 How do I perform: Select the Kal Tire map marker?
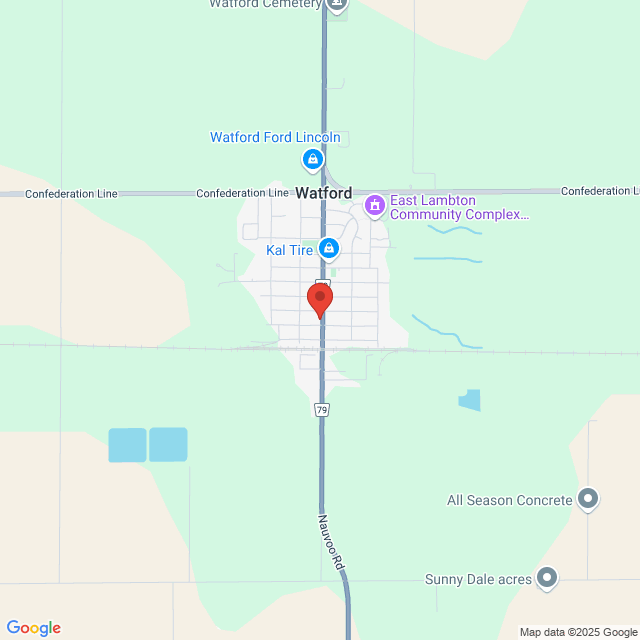[x=329, y=248]
